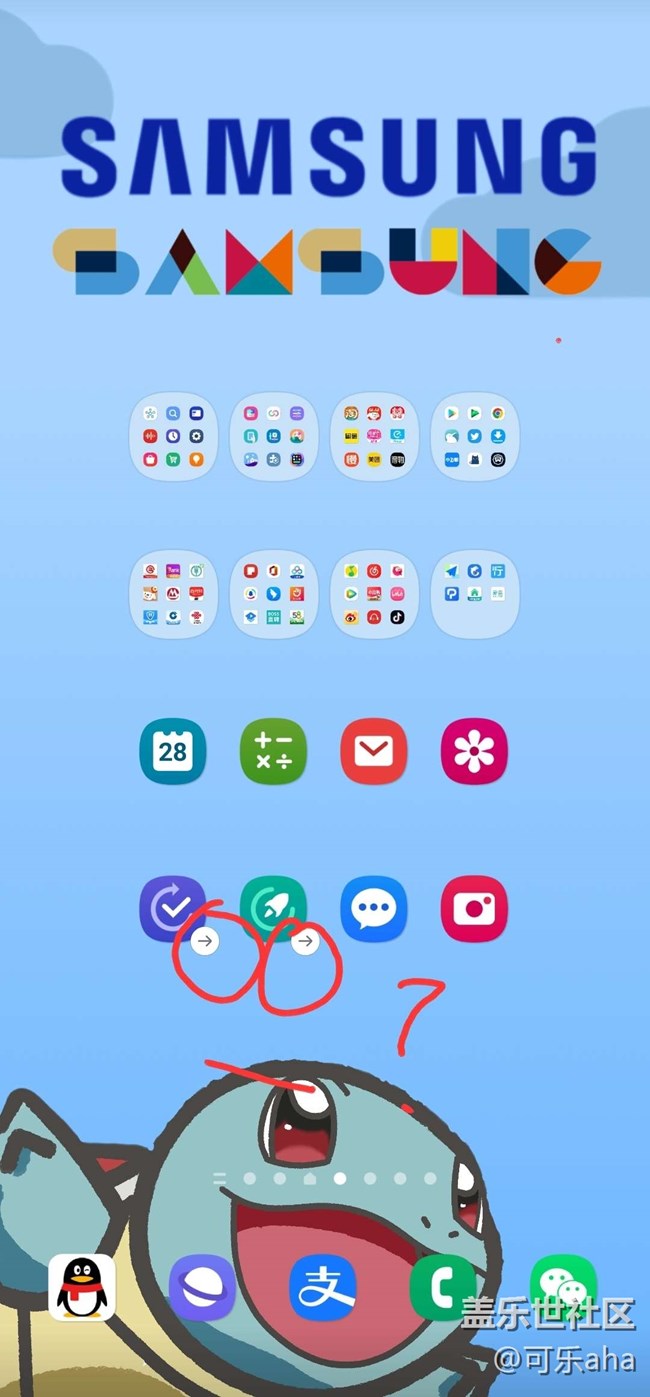Open folder containing TikTok and Weibo
The width and height of the screenshot is (650, 1397).
374,594
